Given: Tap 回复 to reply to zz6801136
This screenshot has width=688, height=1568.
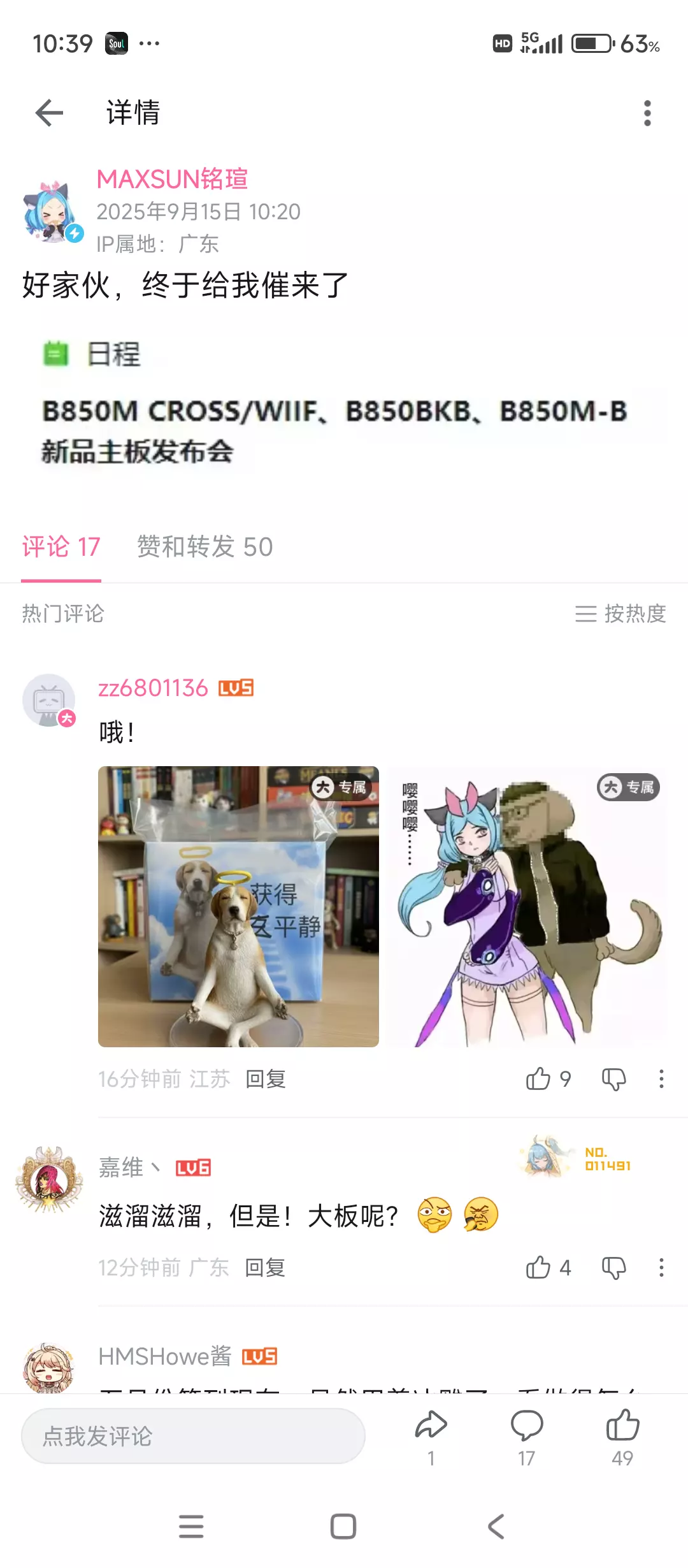Looking at the screenshot, I should 266,1078.
